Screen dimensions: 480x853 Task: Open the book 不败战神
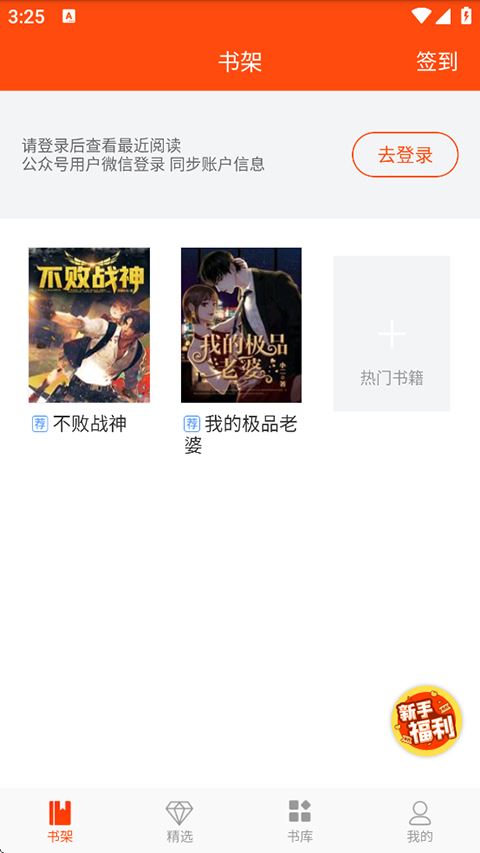[89, 325]
